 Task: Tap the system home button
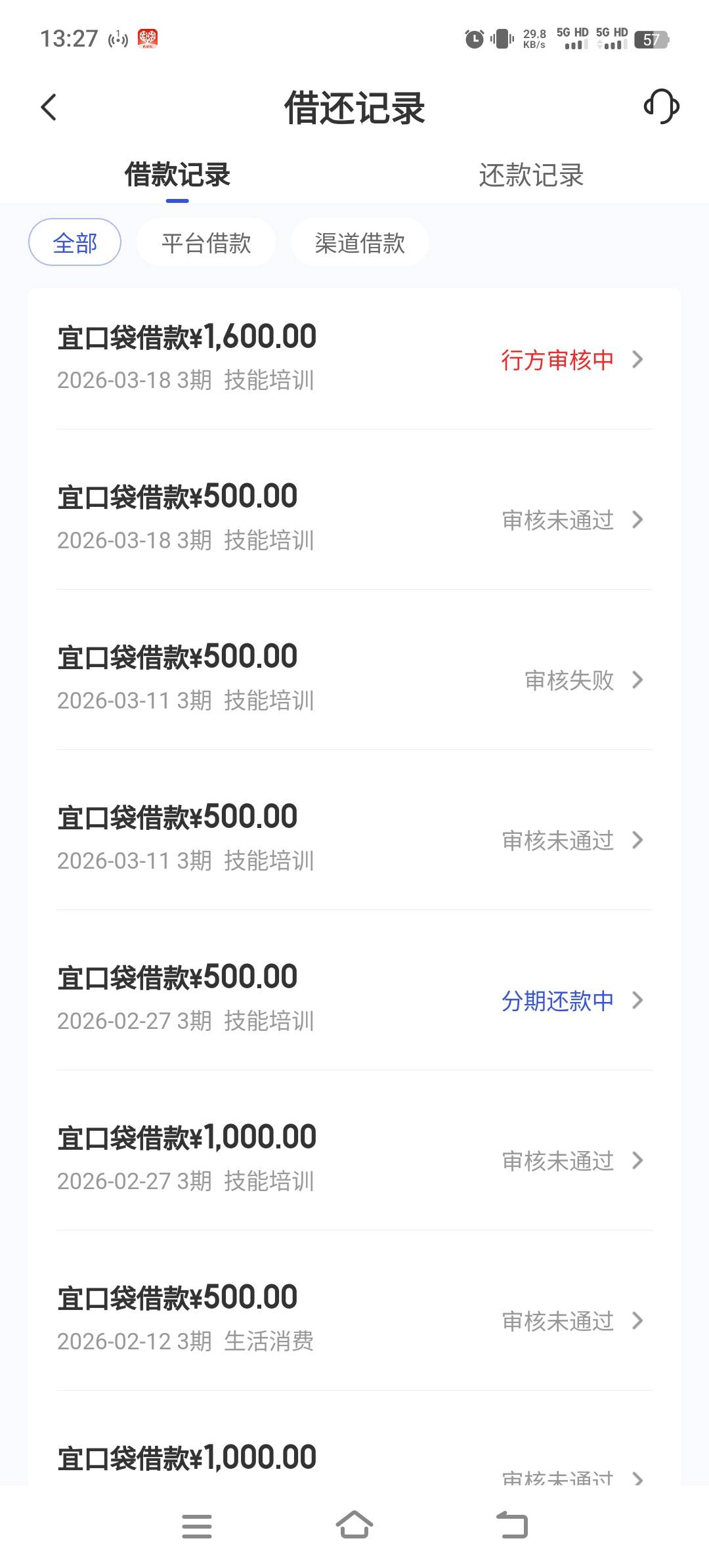[x=354, y=1525]
